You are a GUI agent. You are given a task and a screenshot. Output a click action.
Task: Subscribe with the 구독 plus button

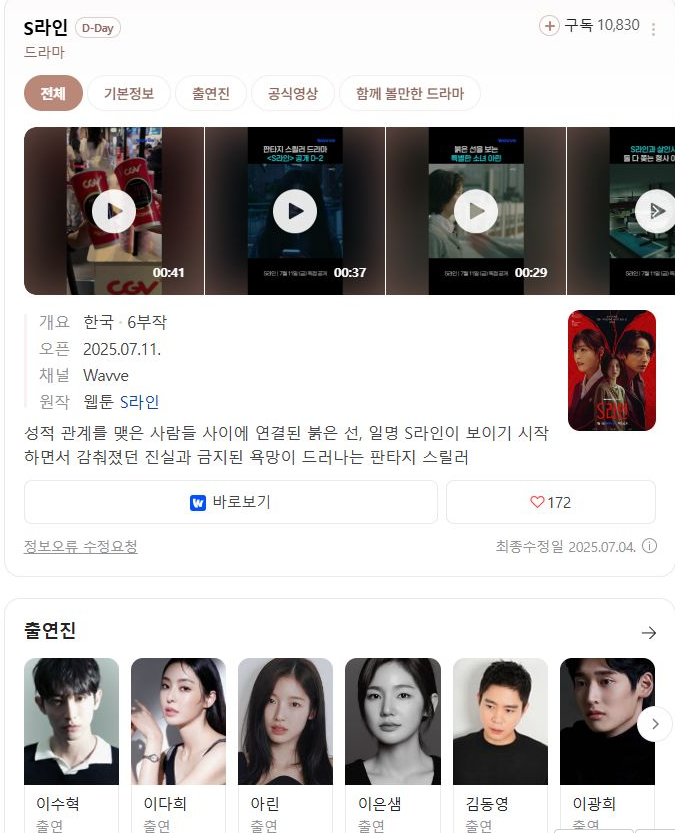[x=549, y=26]
